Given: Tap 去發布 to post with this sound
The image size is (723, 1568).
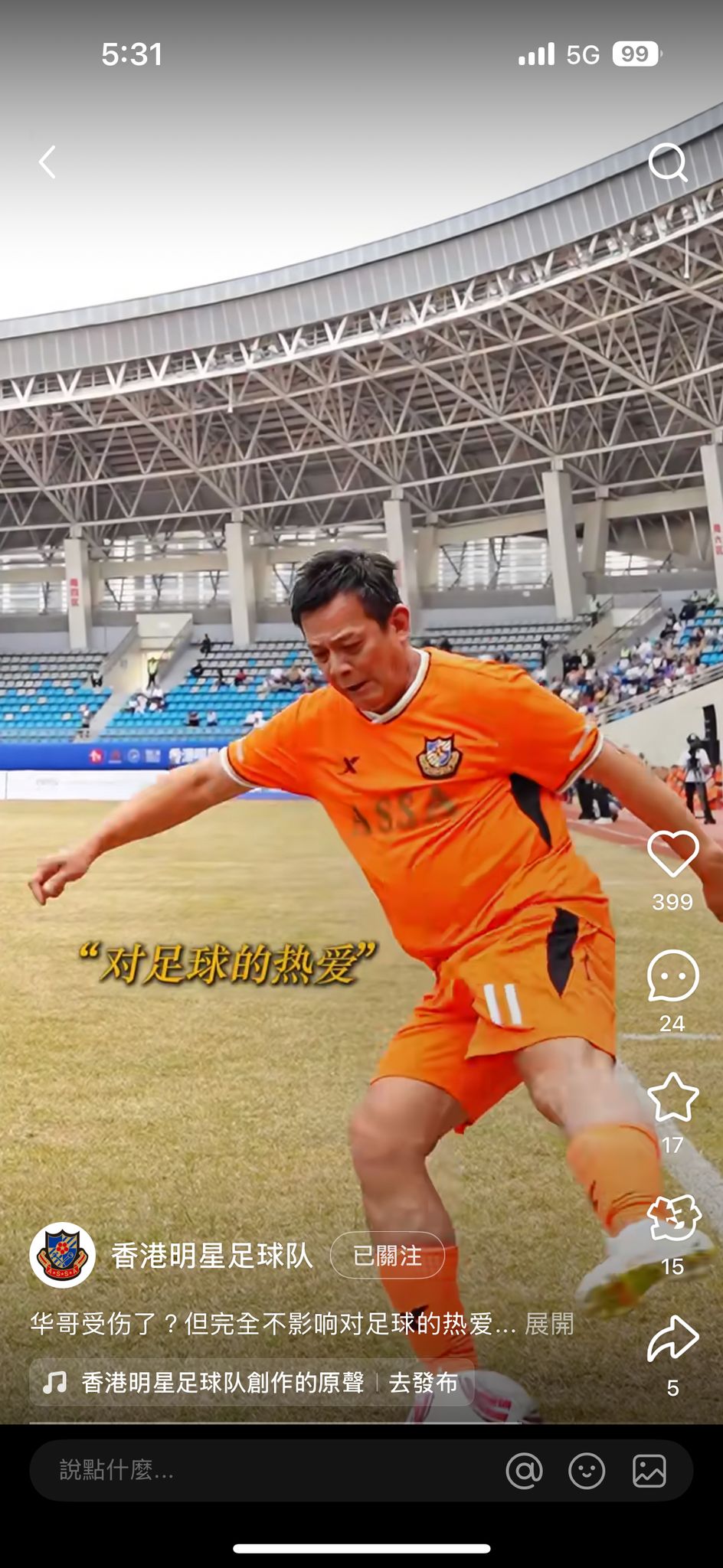Looking at the screenshot, I should (x=424, y=1382).
